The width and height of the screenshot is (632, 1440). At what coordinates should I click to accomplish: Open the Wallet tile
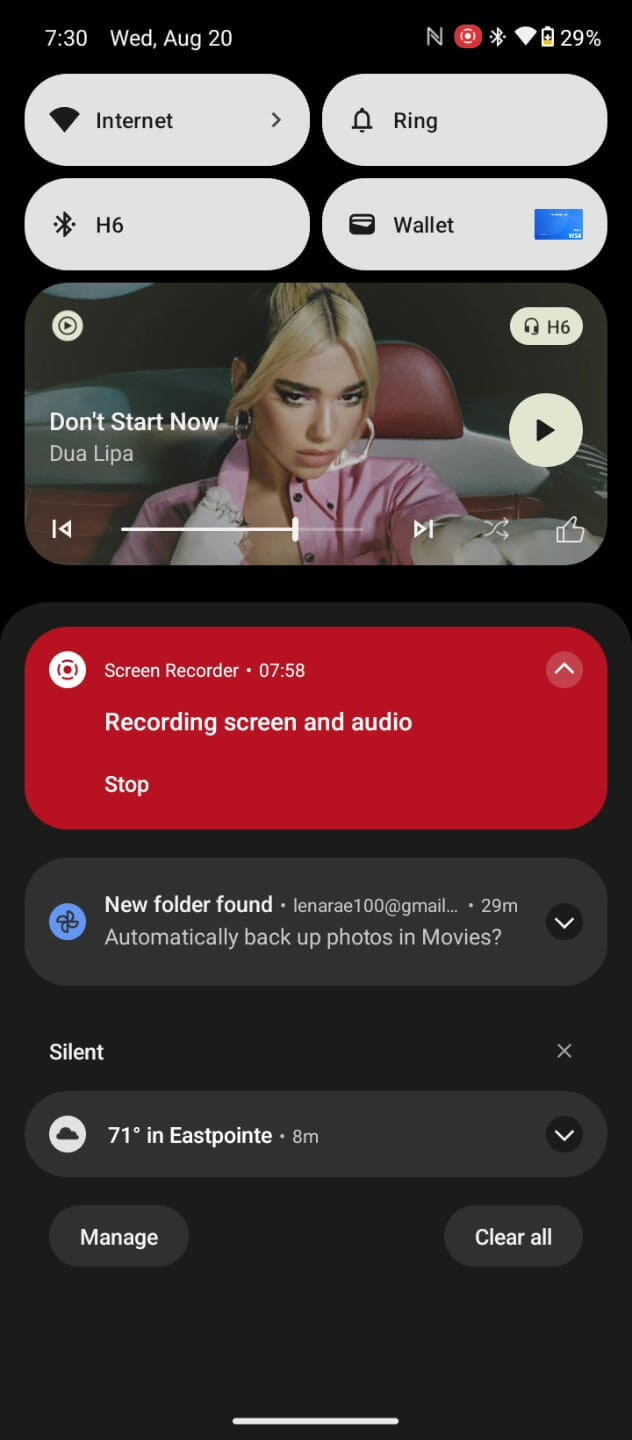click(464, 225)
